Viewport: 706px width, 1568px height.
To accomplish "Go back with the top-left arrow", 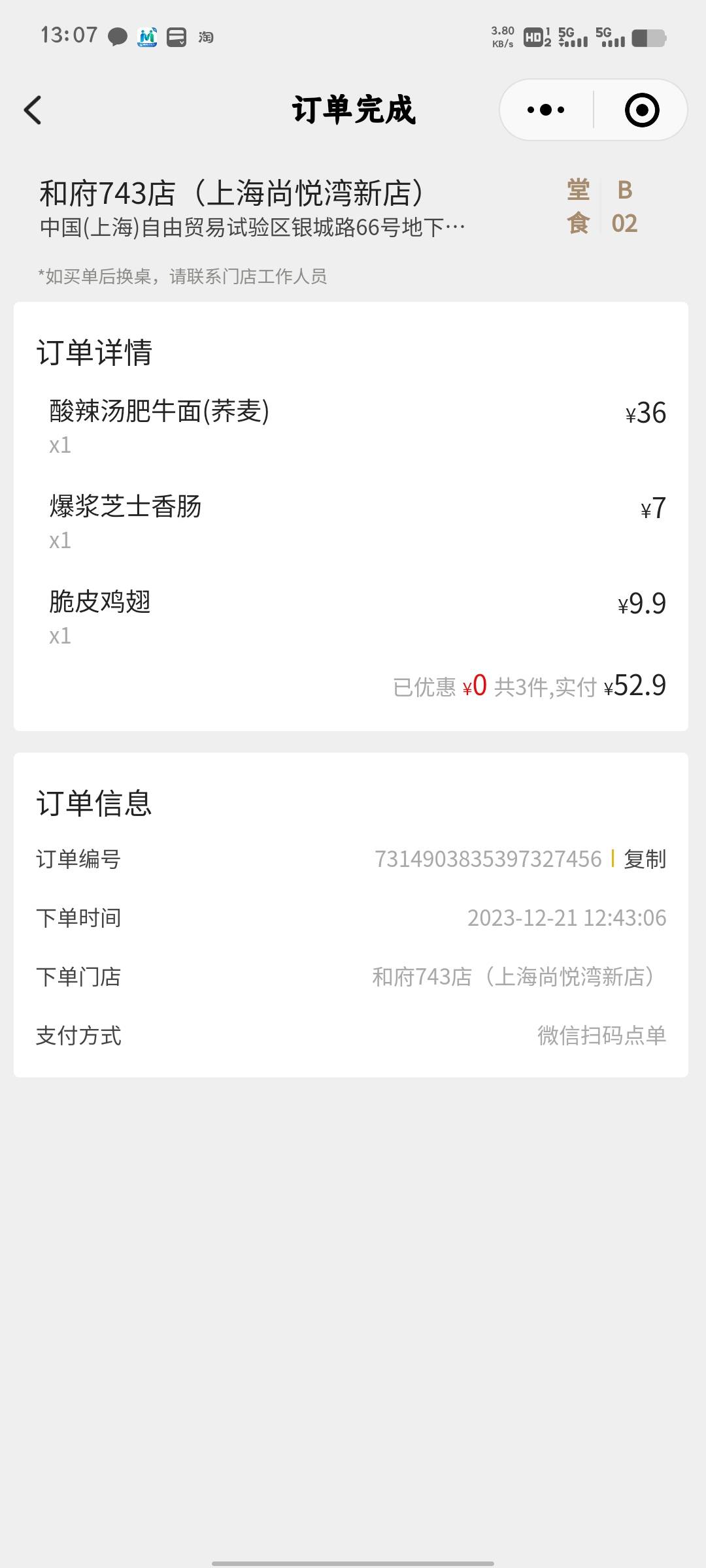I will 33,110.
